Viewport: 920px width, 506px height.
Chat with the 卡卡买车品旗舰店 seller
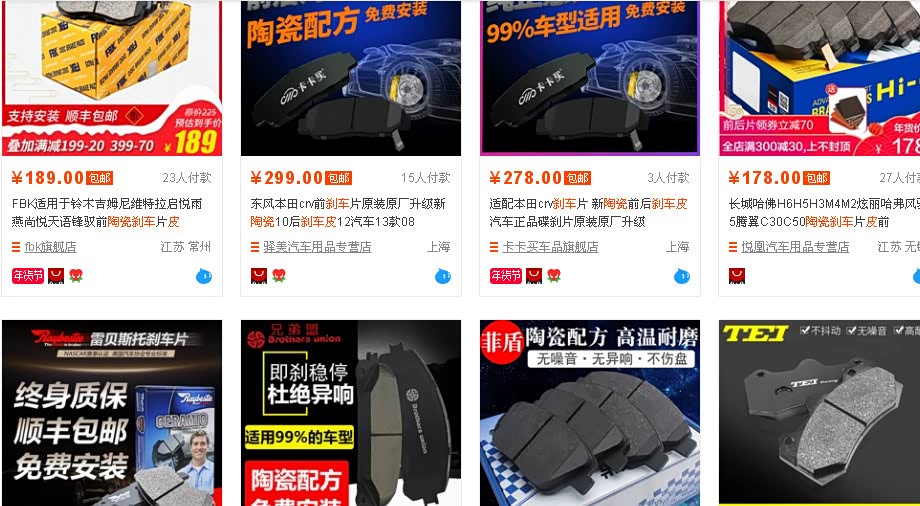(x=682, y=276)
